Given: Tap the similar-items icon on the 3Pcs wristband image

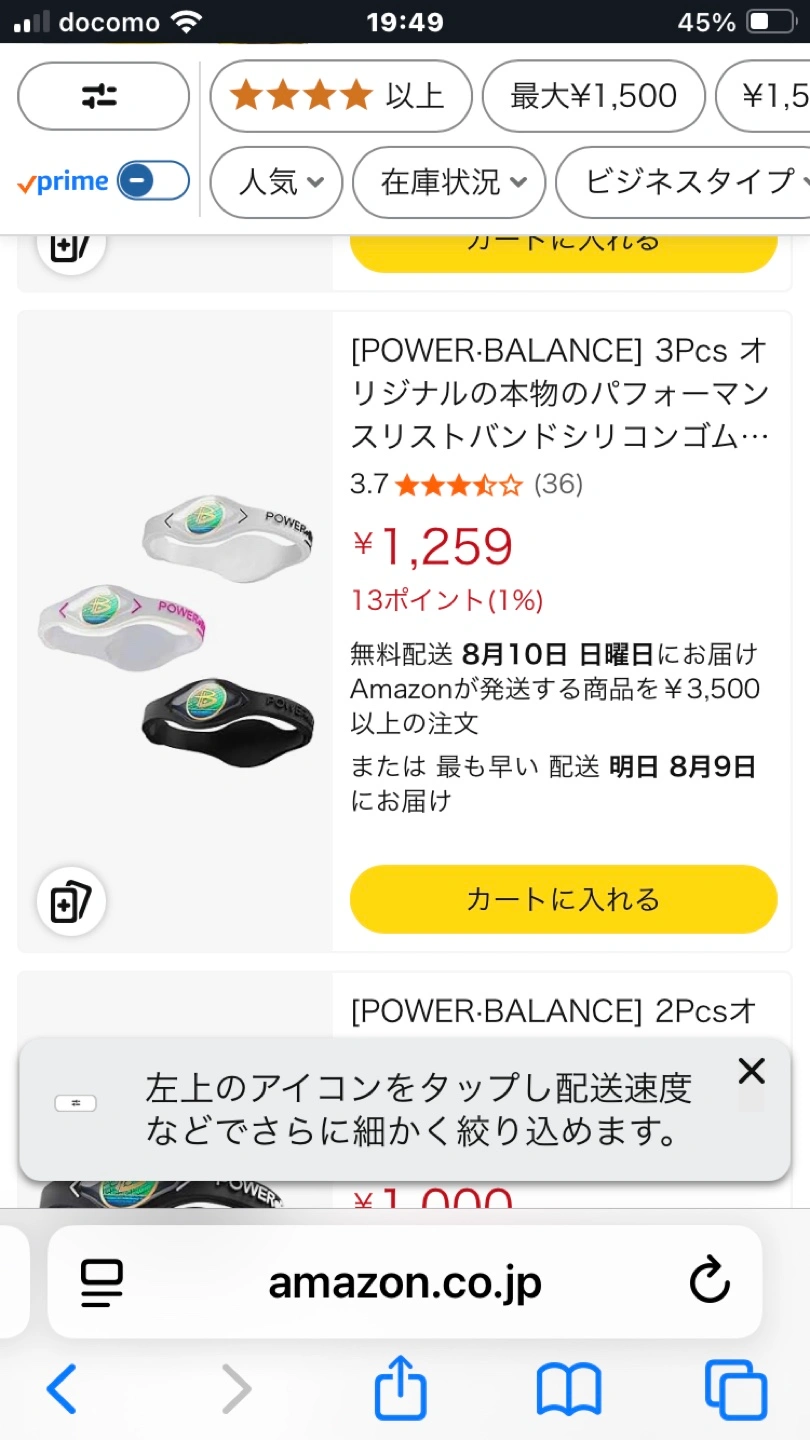Looking at the screenshot, I should coord(71,901).
